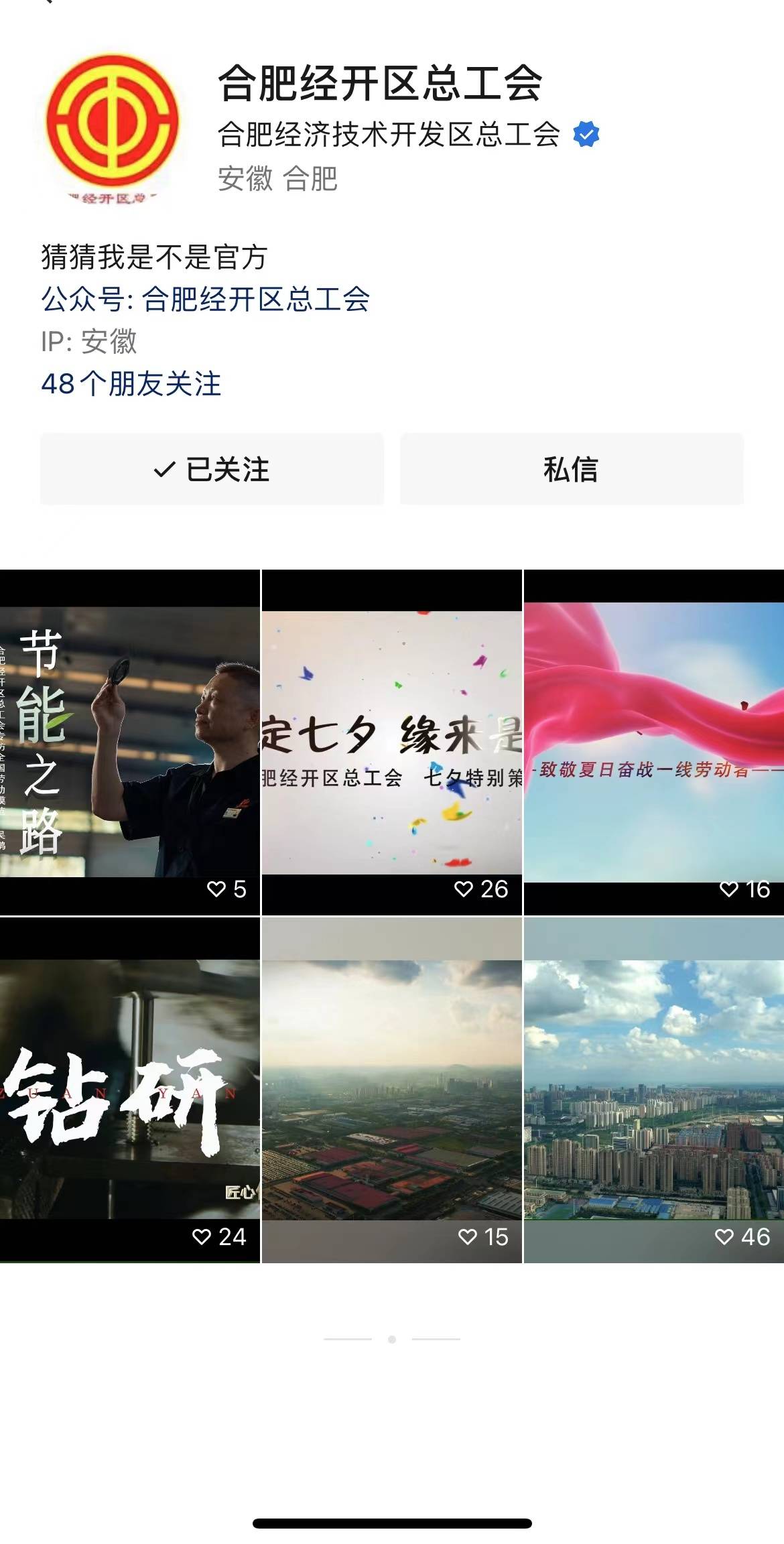The width and height of the screenshot is (784, 1544).
Task: Open the aerial factory video with 15 likes
Action: (x=391, y=1090)
